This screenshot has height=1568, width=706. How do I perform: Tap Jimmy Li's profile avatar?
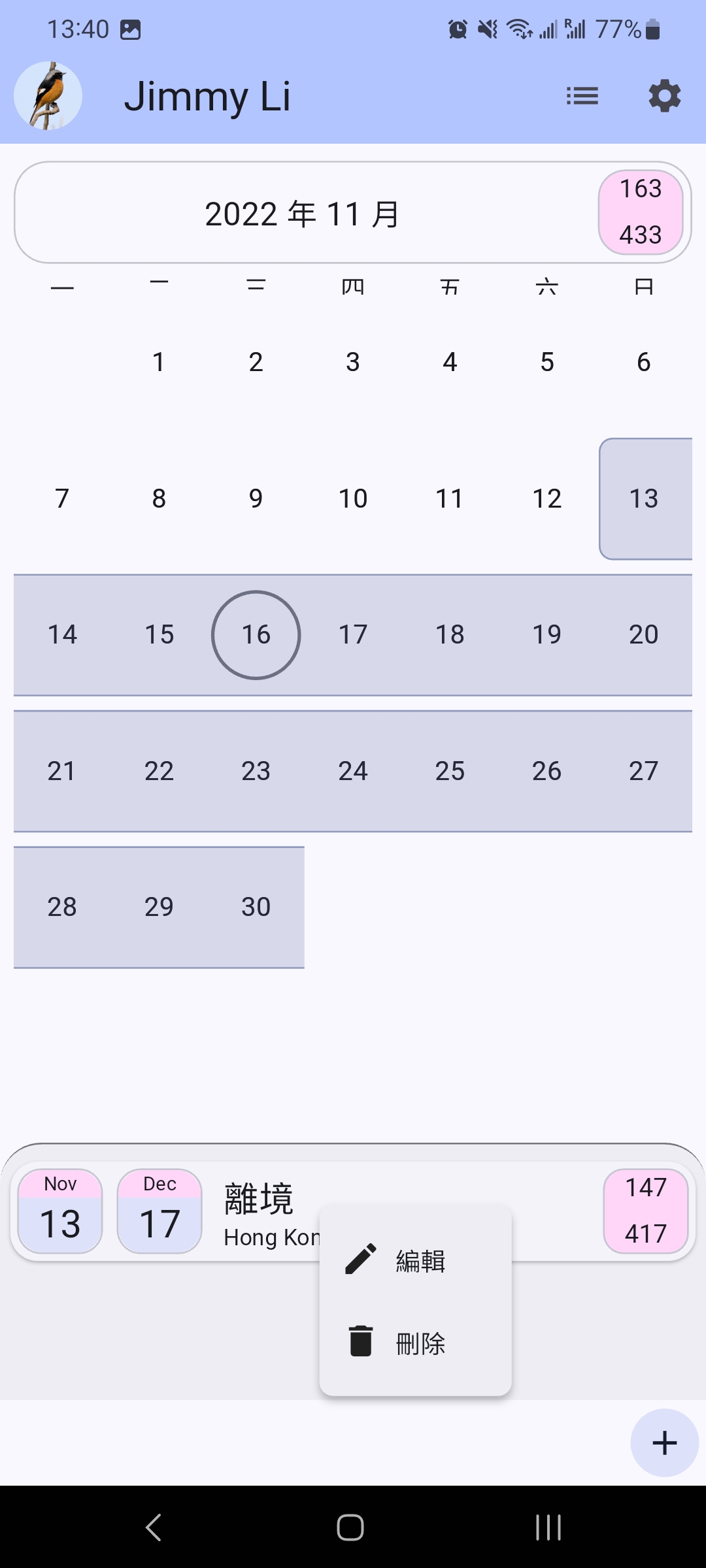[48, 96]
